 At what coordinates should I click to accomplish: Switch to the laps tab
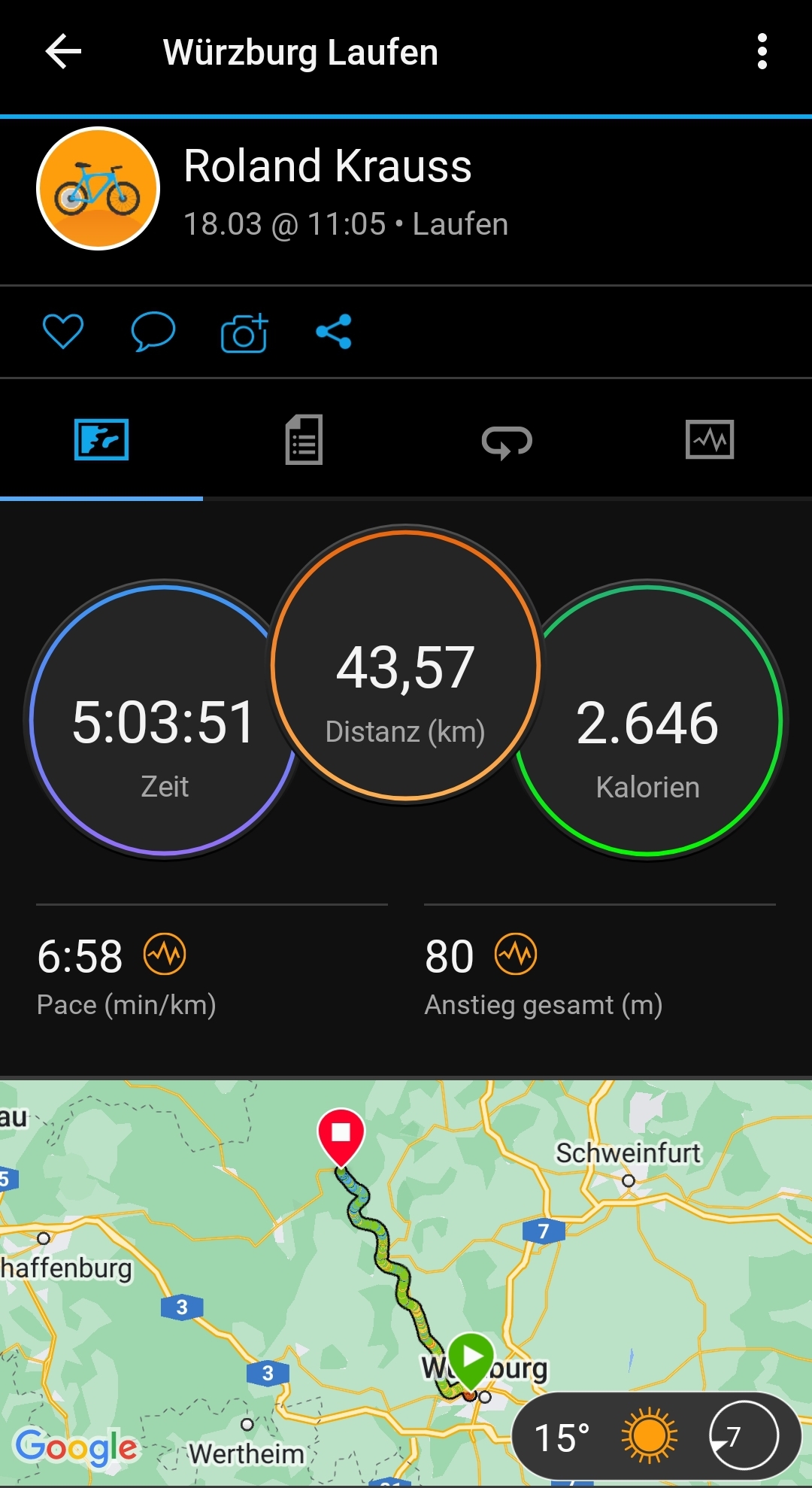point(507,442)
